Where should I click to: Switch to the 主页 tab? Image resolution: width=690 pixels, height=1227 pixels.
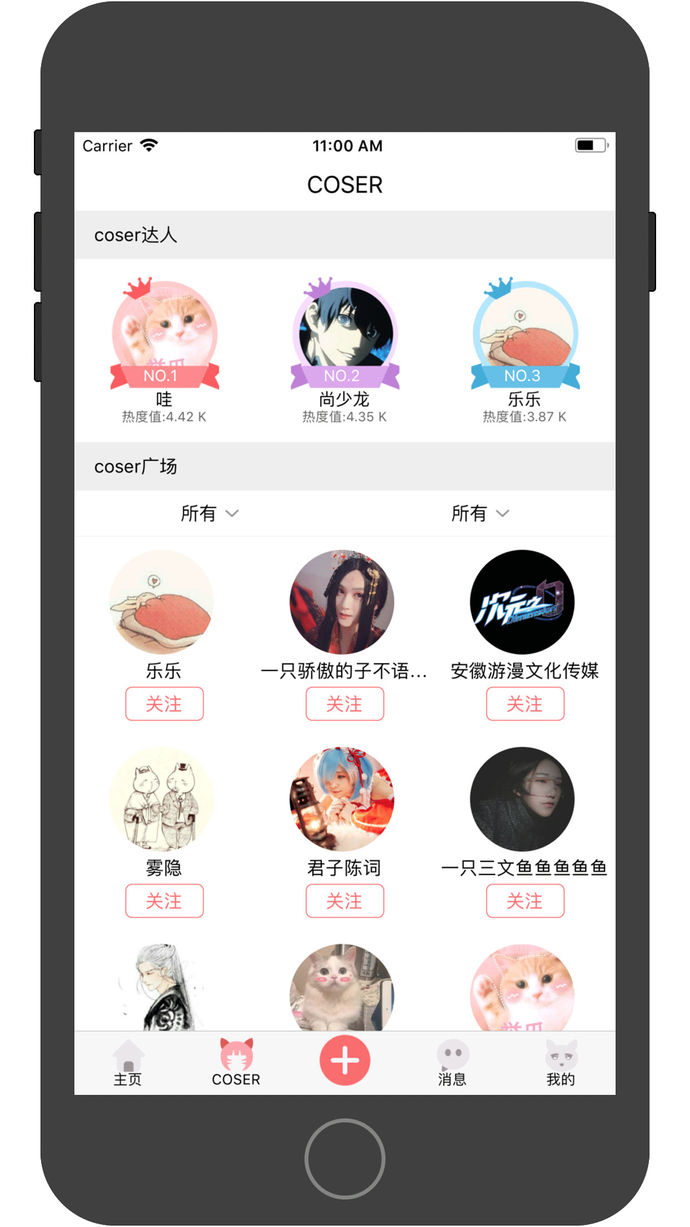128,1064
